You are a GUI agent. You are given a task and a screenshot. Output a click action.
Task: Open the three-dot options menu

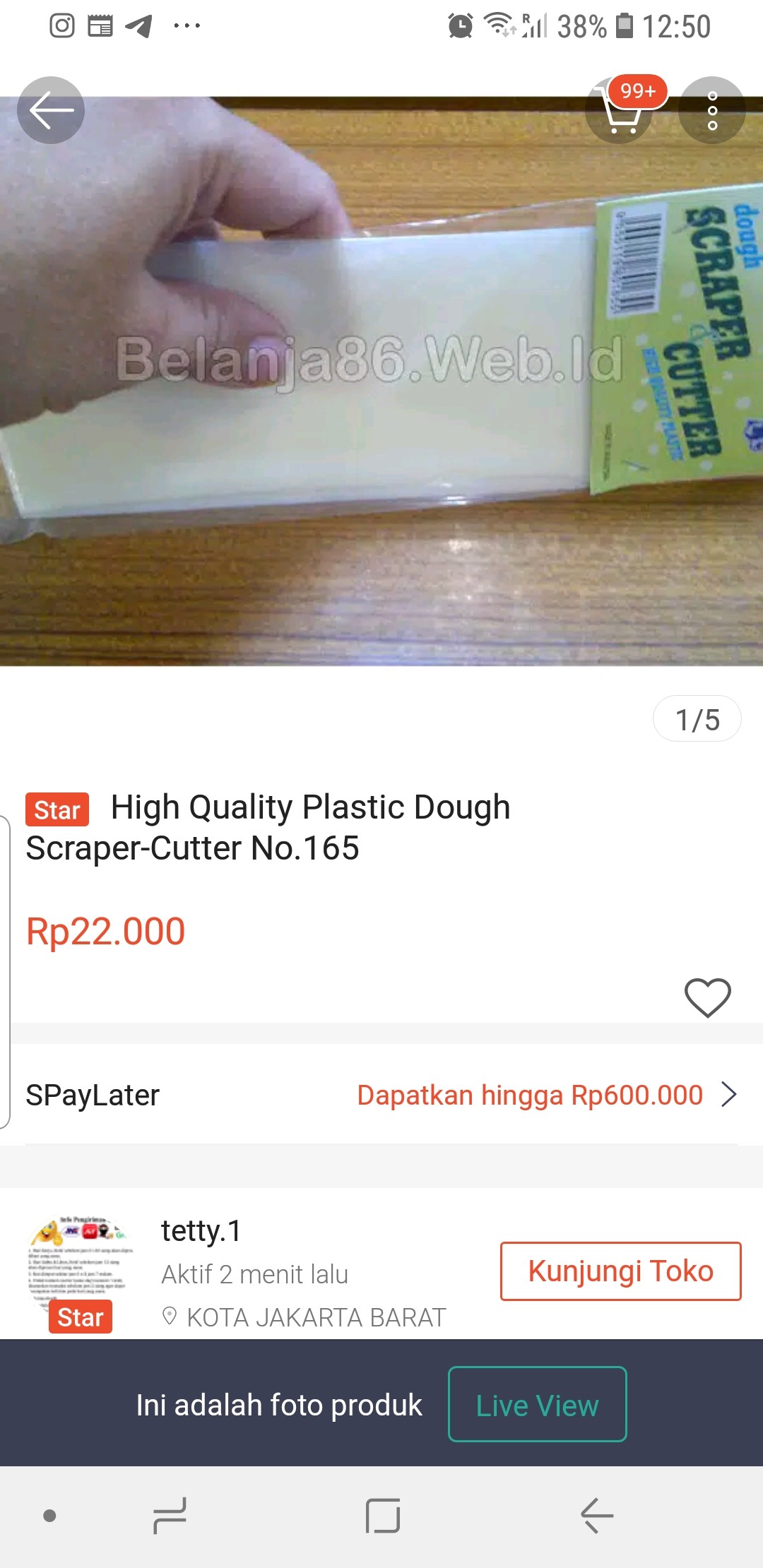tap(712, 110)
